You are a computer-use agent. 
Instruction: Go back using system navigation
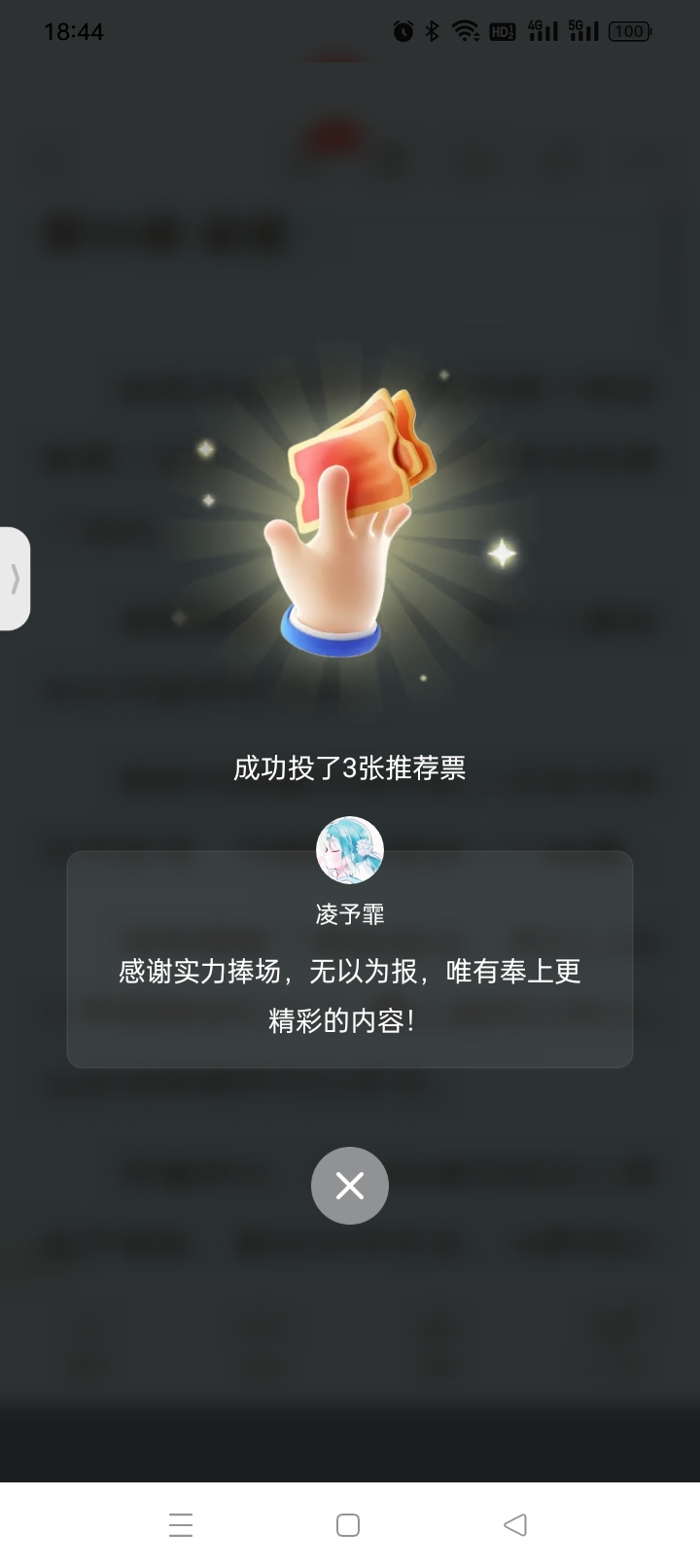(x=515, y=1524)
